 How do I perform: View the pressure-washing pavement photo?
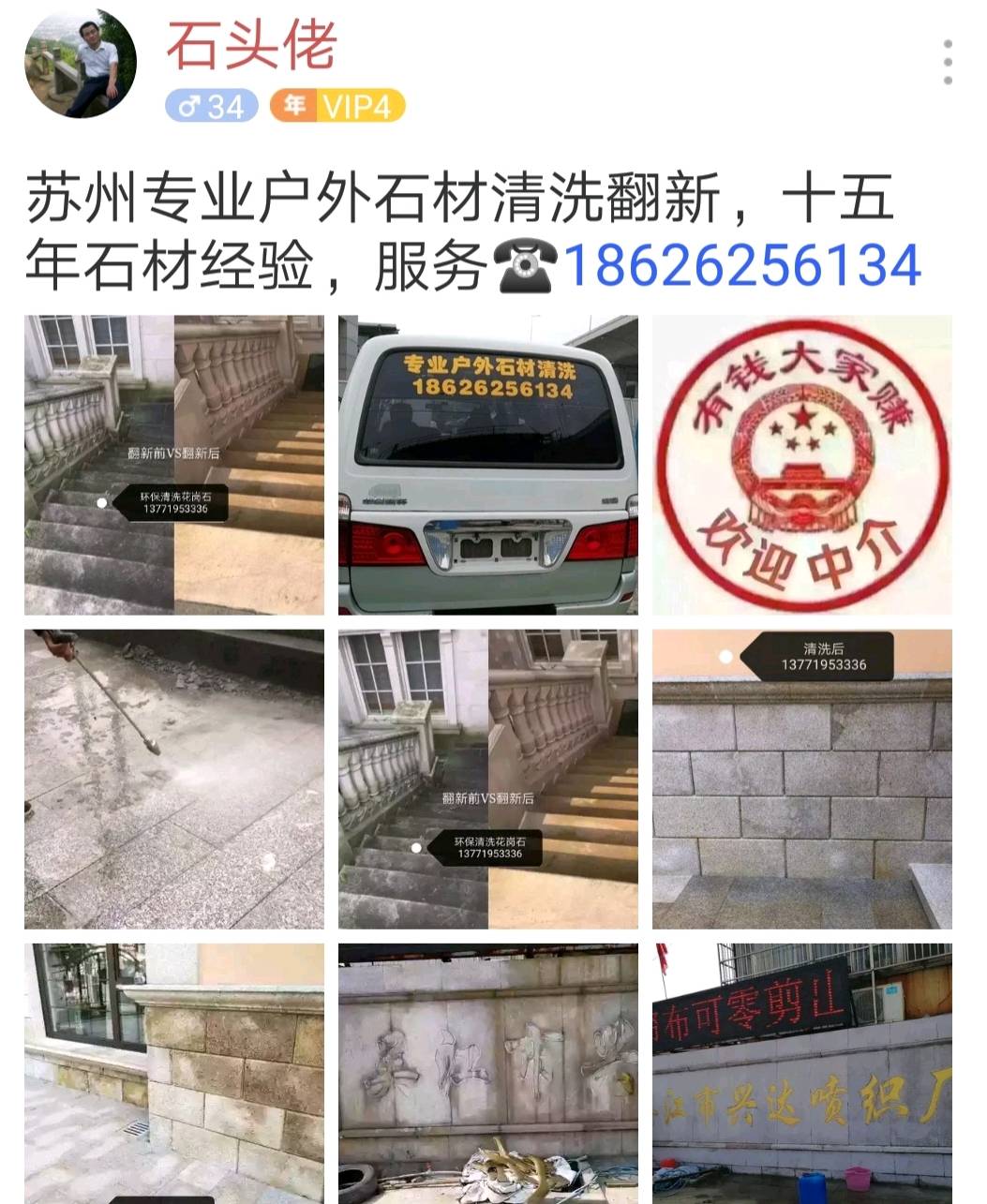174,779
